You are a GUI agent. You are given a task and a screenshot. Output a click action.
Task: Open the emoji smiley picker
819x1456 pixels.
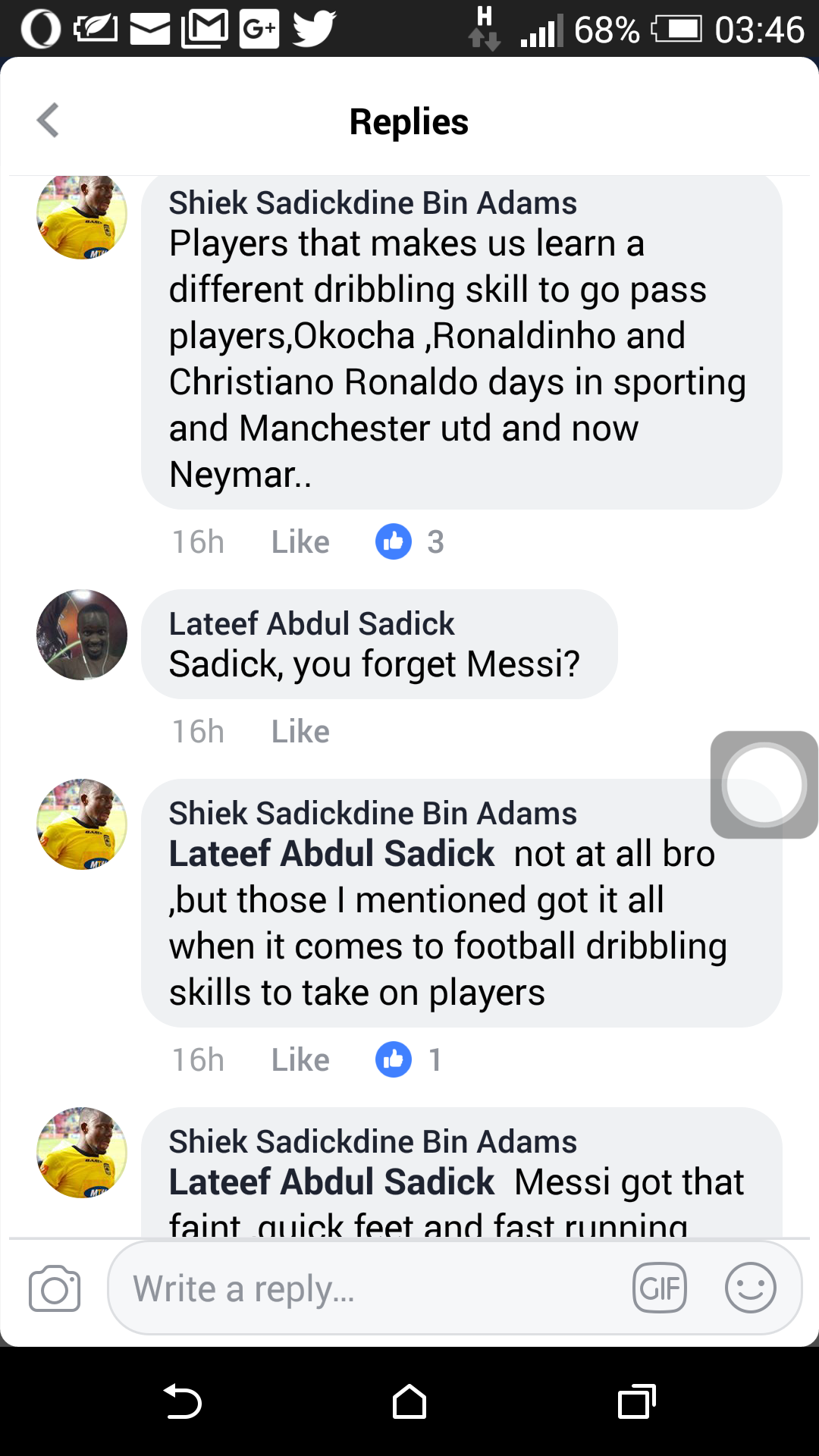750,1288
